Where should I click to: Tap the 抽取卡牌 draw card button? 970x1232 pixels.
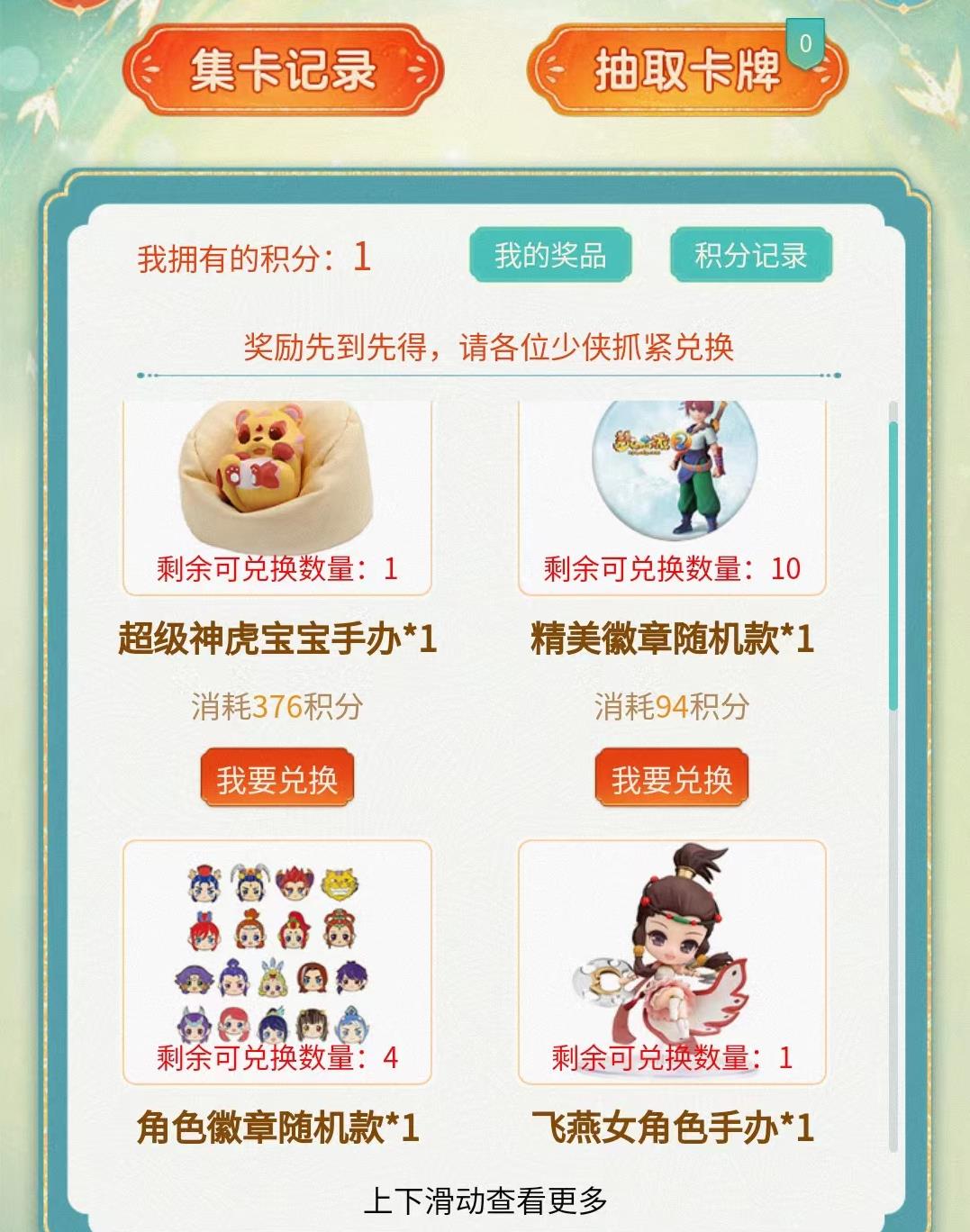686,70
